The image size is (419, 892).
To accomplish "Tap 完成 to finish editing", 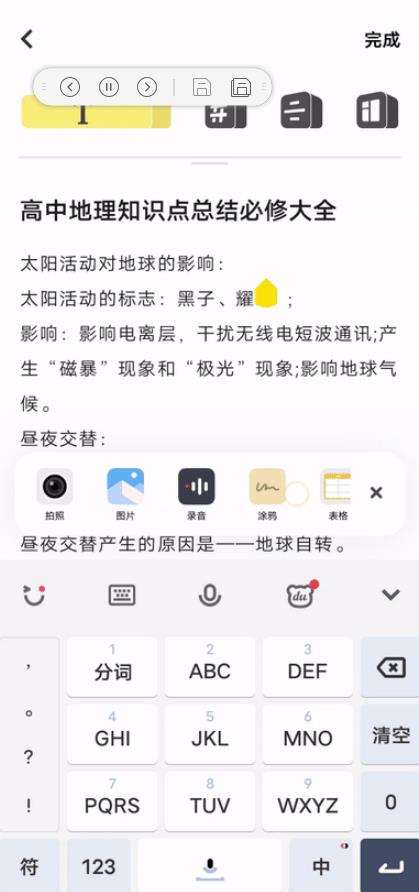I will [382, 40].
